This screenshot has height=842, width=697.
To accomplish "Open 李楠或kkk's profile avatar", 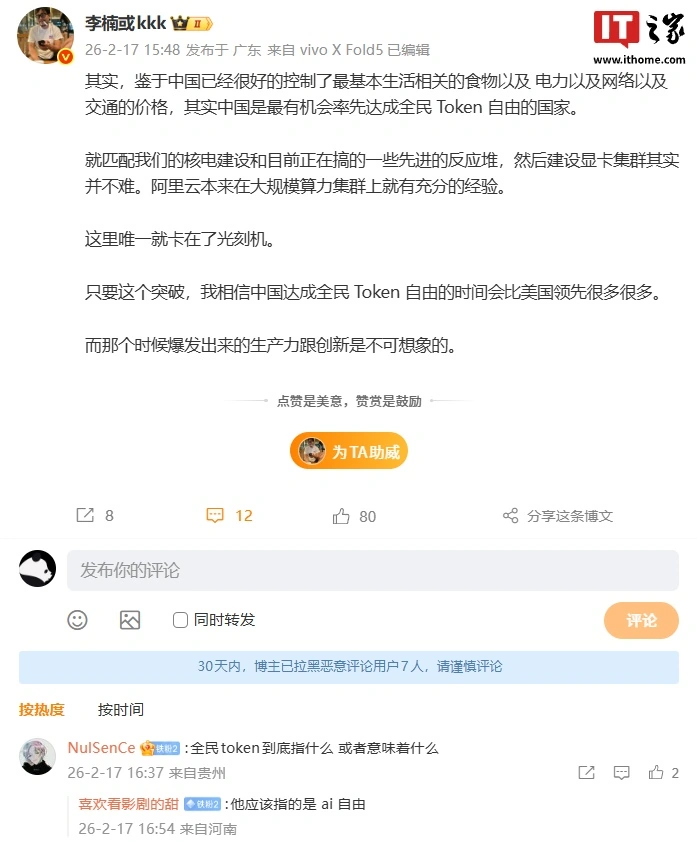I will pyautogui.click(x=45, y=35).
